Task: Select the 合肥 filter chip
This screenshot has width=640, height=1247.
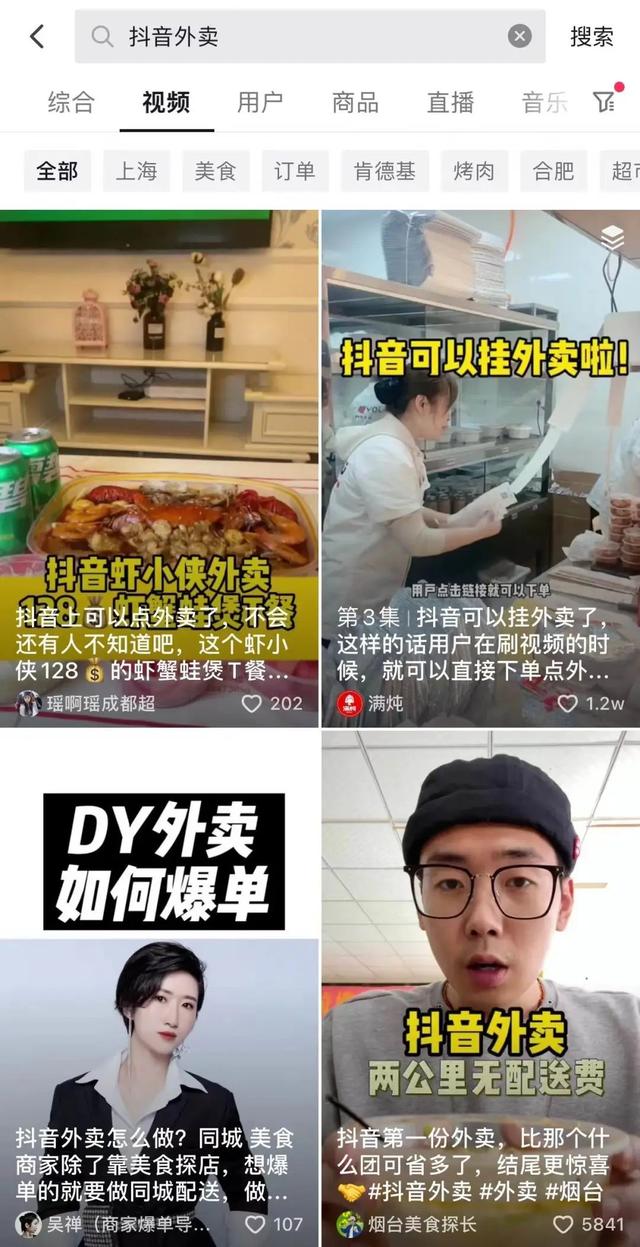Action: click(x=553, y=171)
